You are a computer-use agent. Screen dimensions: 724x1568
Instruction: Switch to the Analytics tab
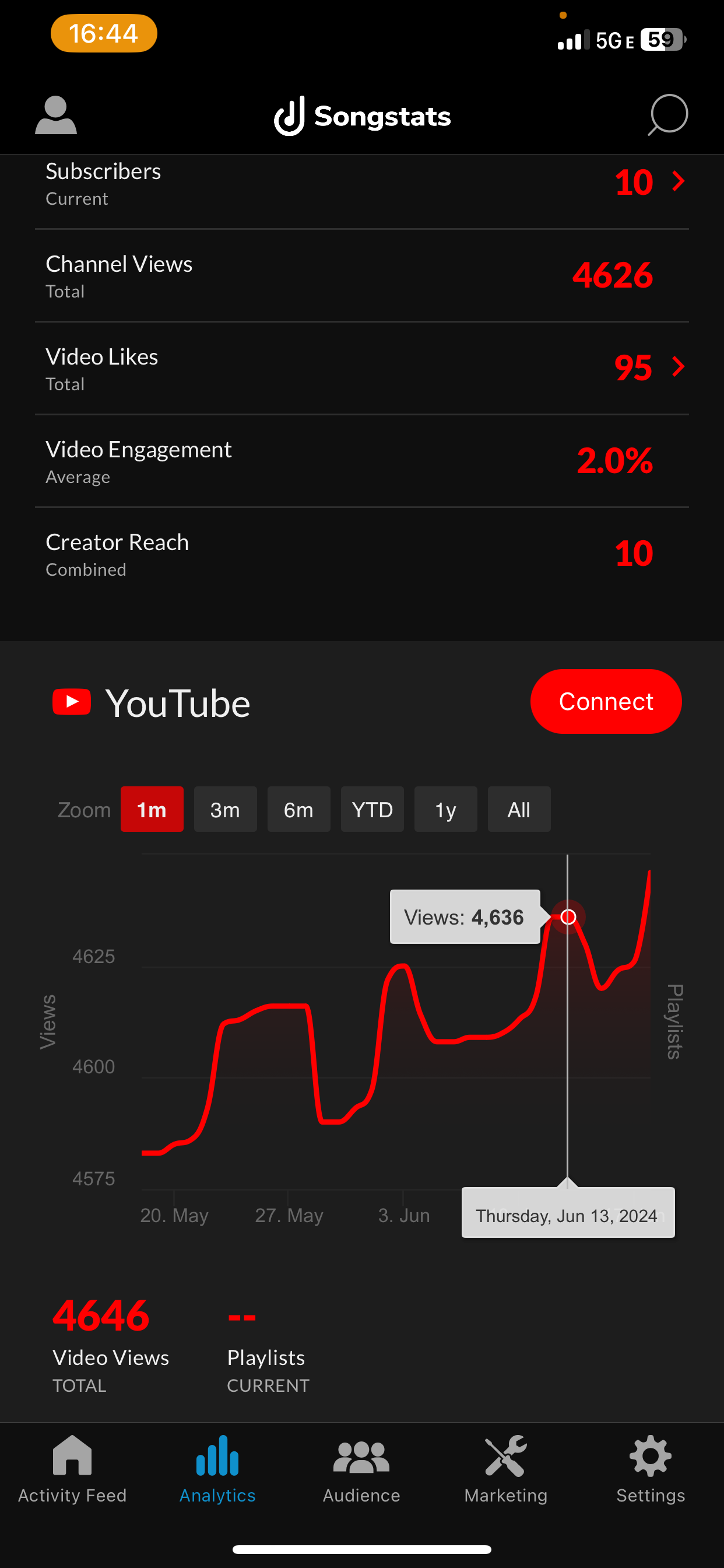(x=217, y=1469)
